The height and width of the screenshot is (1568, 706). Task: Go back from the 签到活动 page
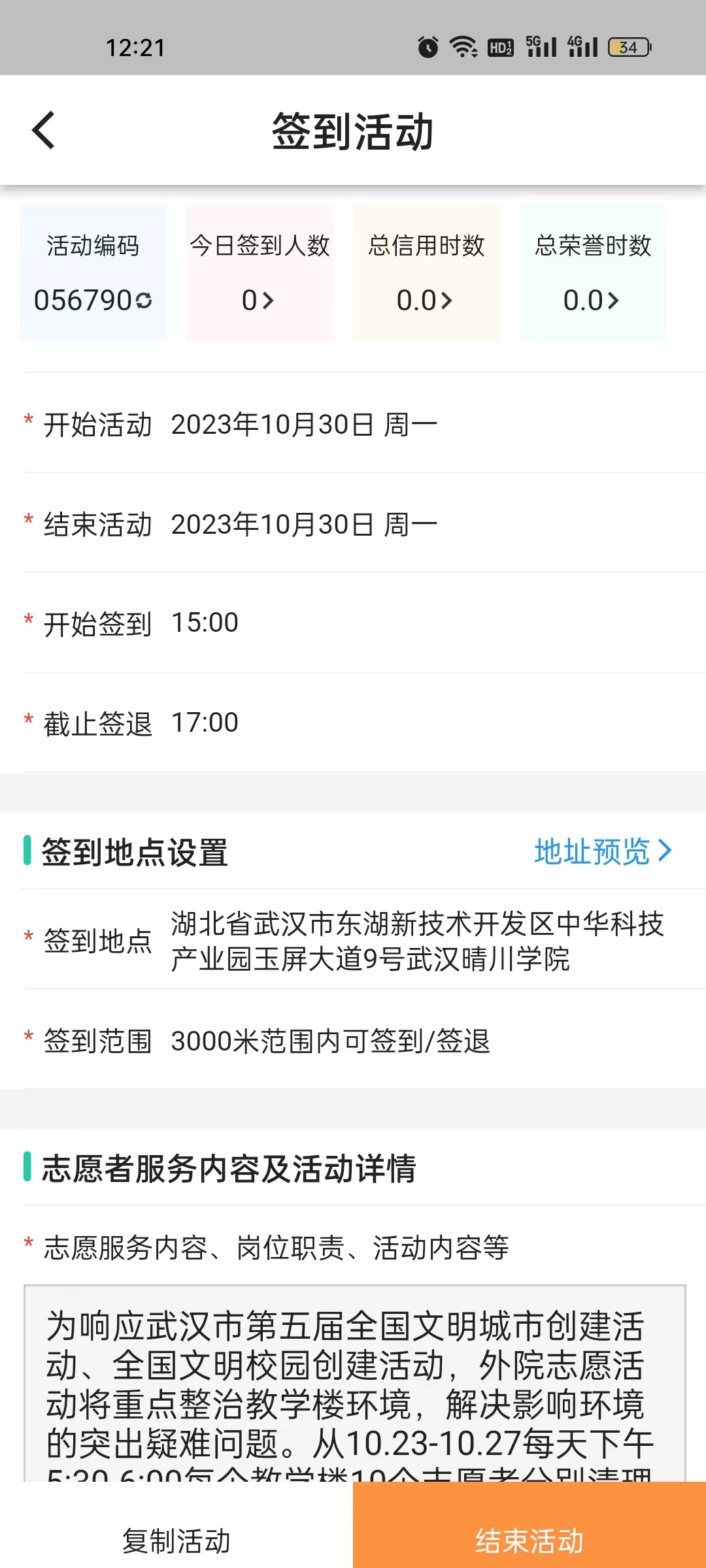[44, 130]
